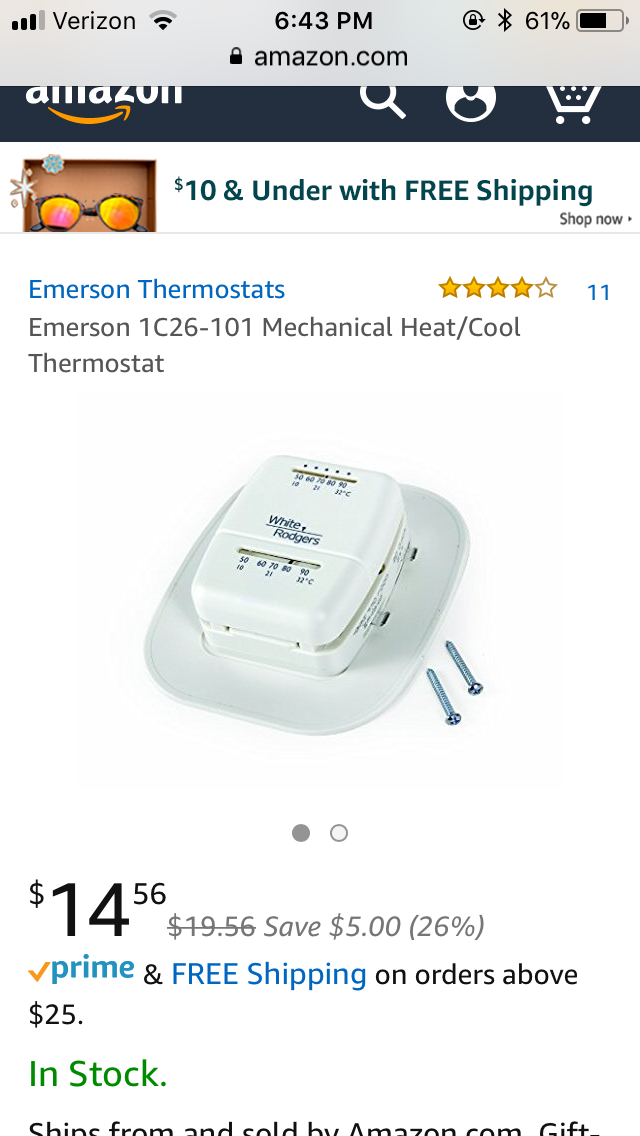Open the search magnifier icon
The width and height of the screenshot is (640, 1136).
[383, 100]
